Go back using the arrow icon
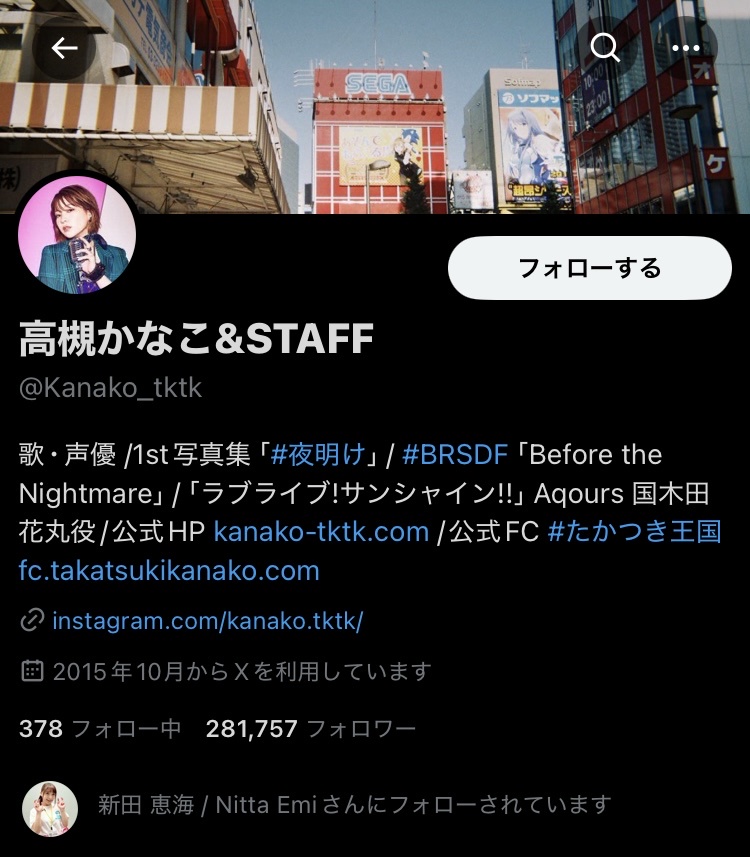750x857 pixels. (64, 48)
